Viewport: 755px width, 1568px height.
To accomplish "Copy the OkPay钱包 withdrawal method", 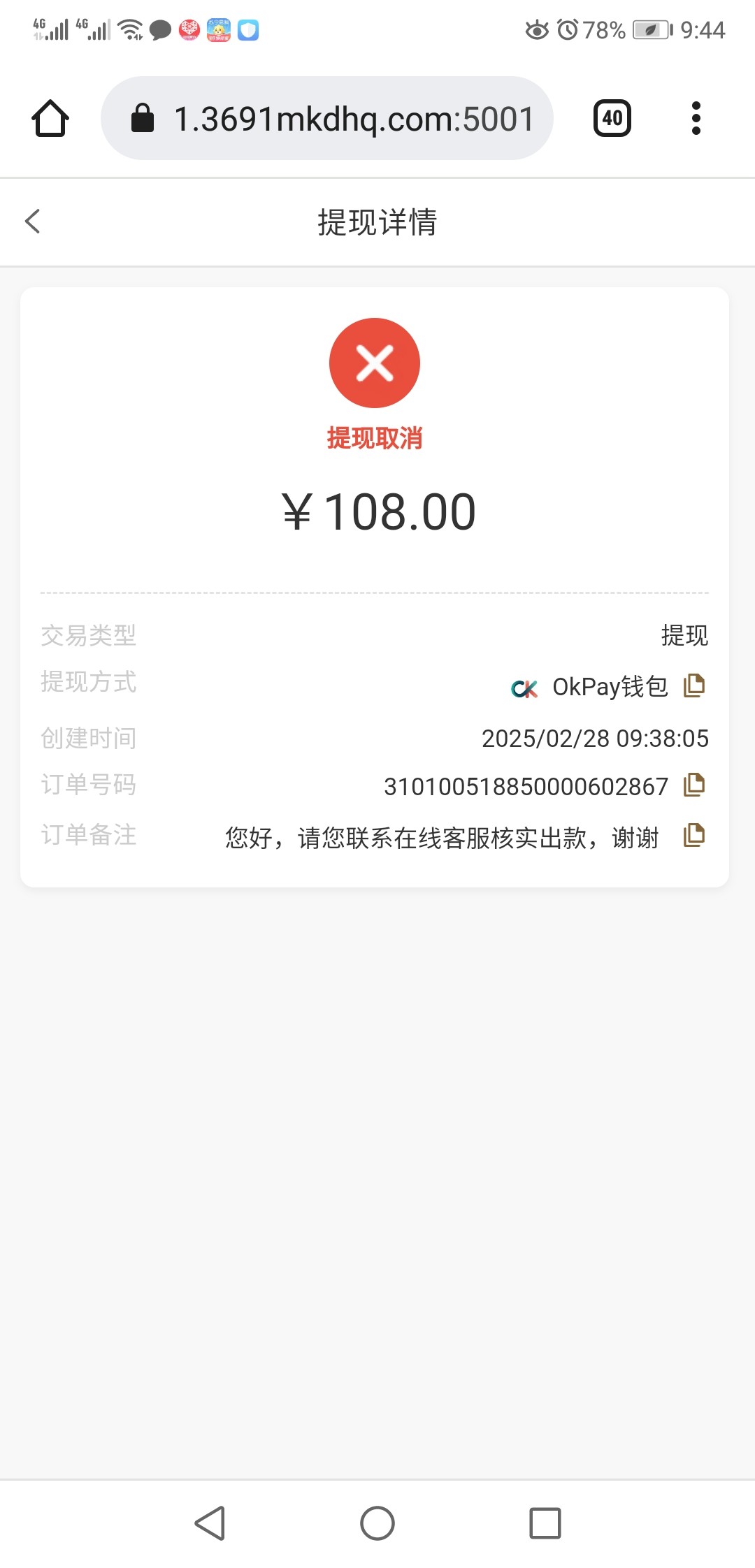I will click(693, 686).
